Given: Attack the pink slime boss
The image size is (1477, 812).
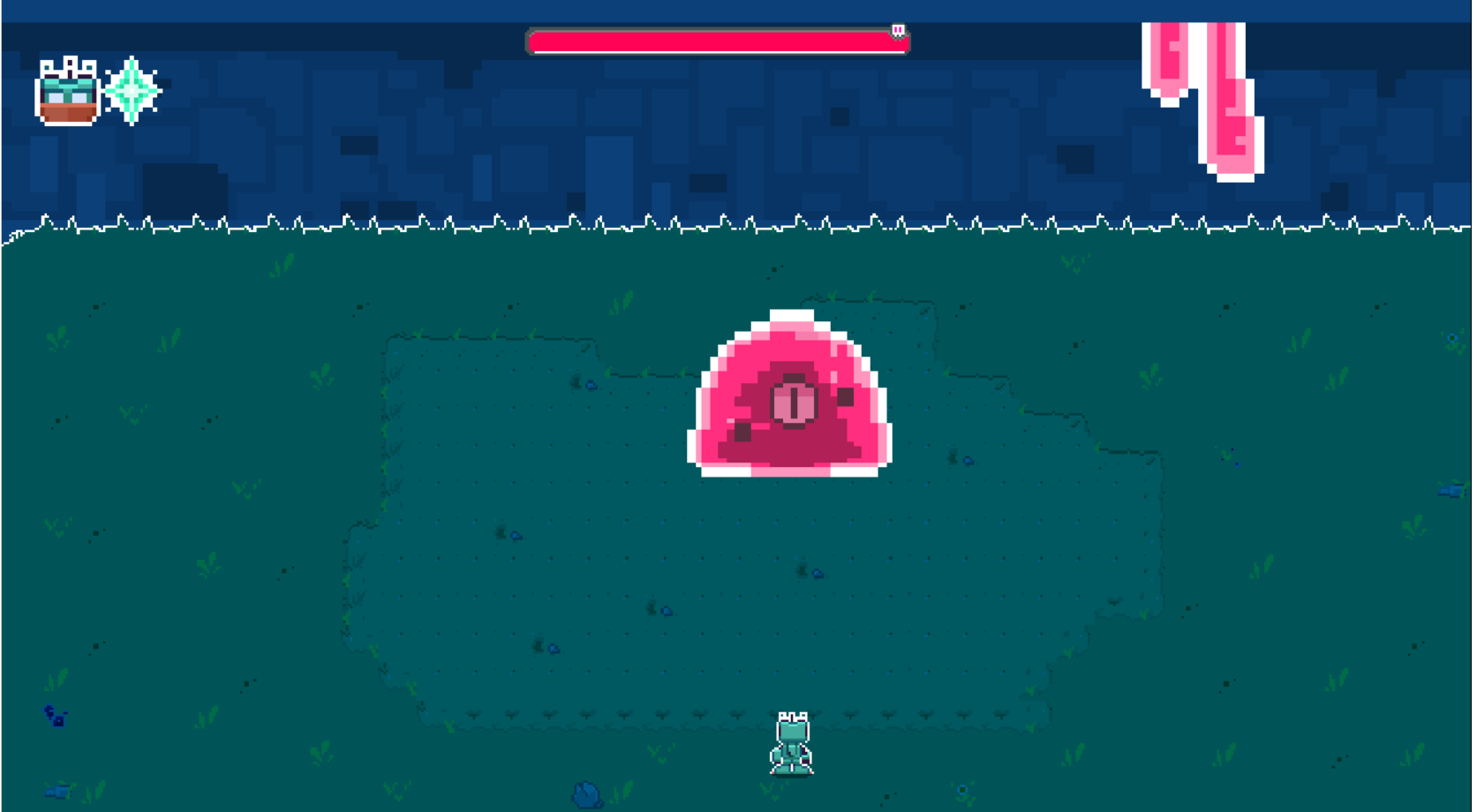Looking at the screenshot, I should 790,399.
